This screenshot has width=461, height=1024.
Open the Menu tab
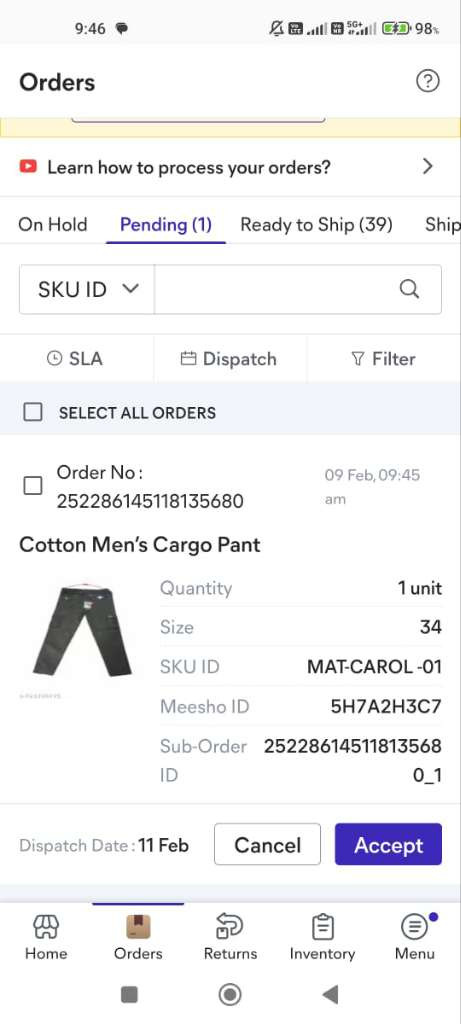415,938
